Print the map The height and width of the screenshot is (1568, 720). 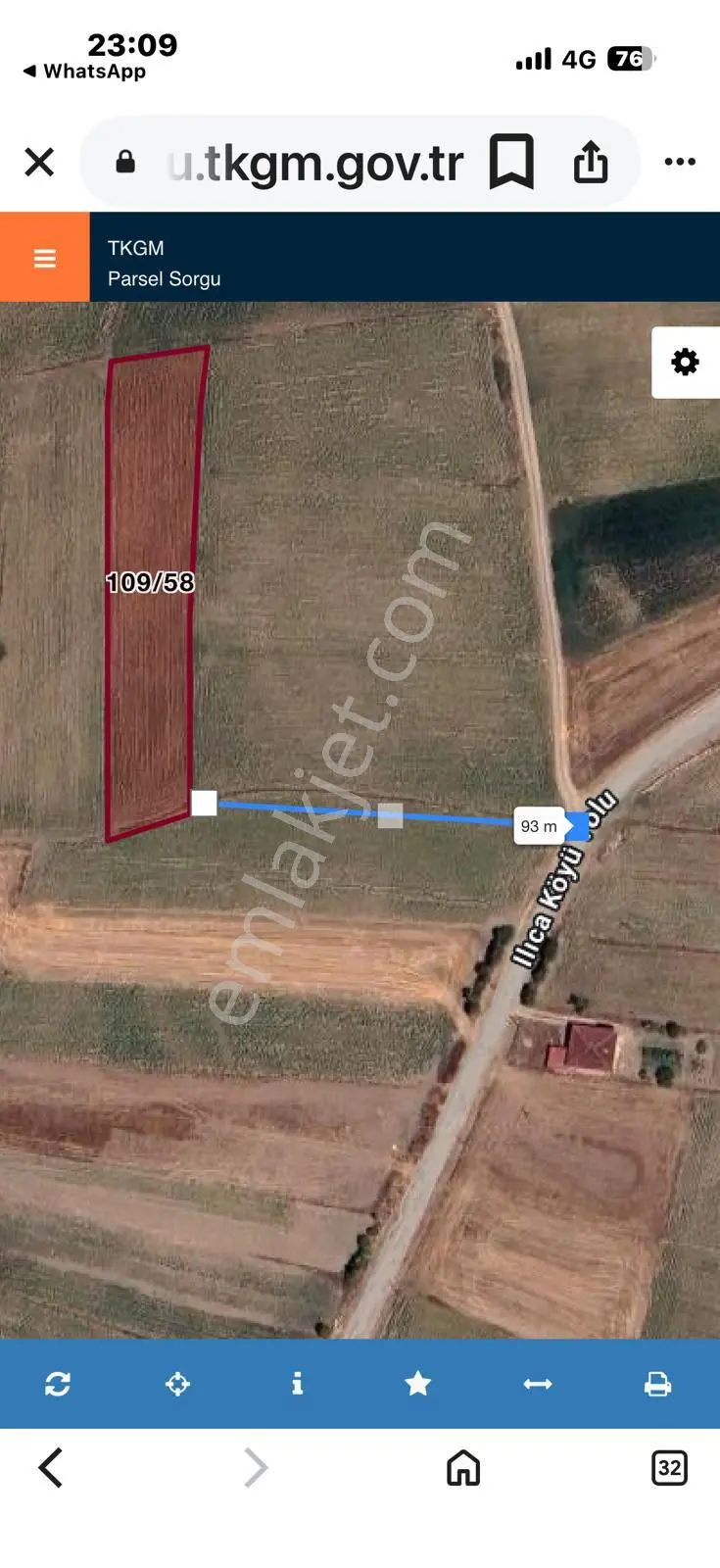click(657, 1384)
